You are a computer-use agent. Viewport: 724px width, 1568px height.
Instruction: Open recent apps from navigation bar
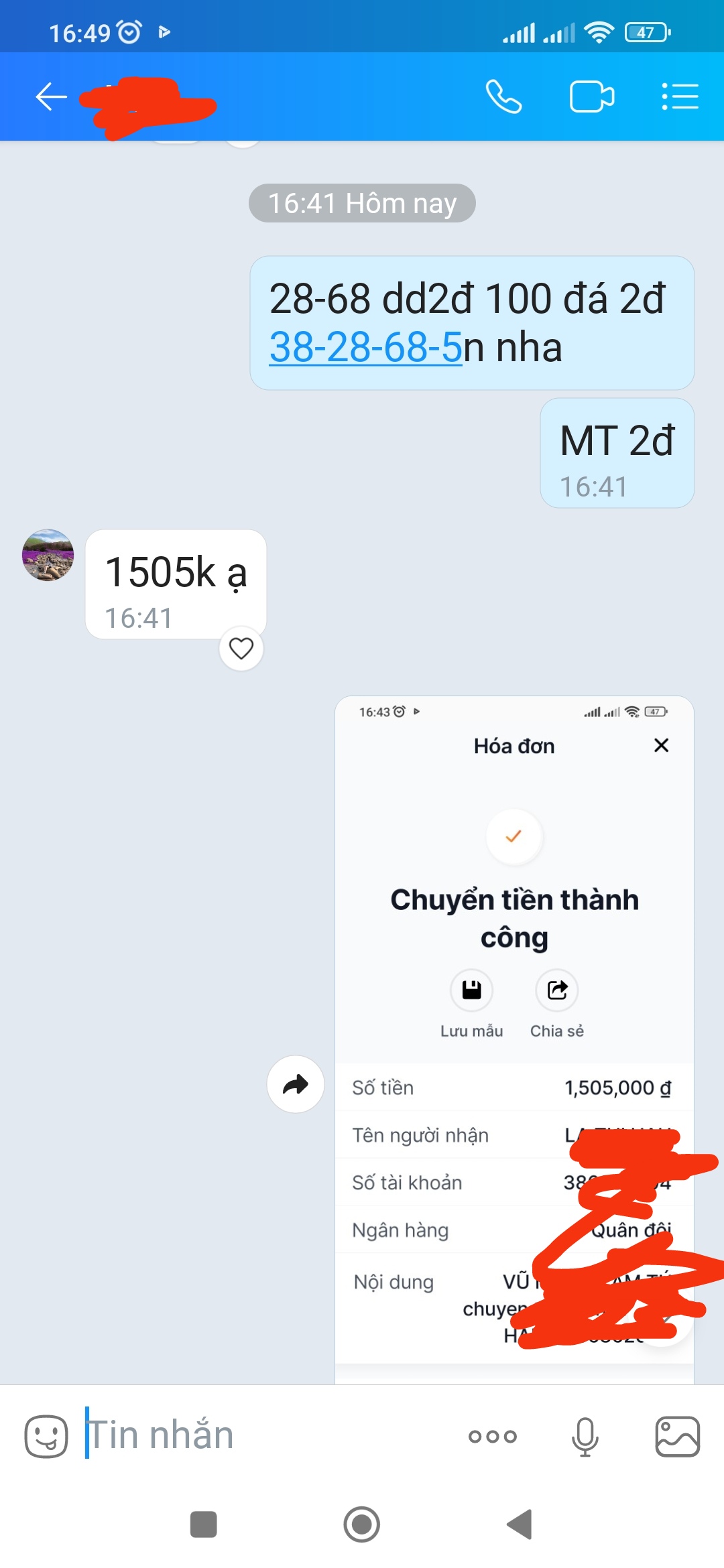pos(203,1524)
